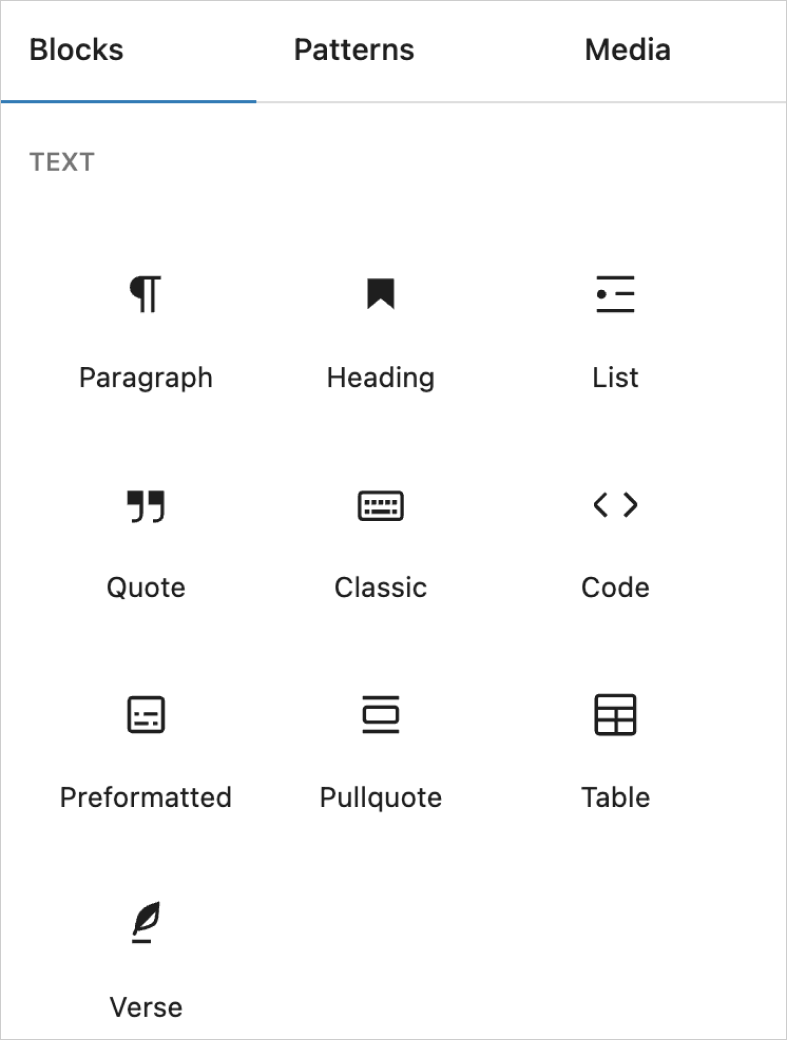Add a Heading block
This screenshot has height=1040, width=787.
[380, 330]
